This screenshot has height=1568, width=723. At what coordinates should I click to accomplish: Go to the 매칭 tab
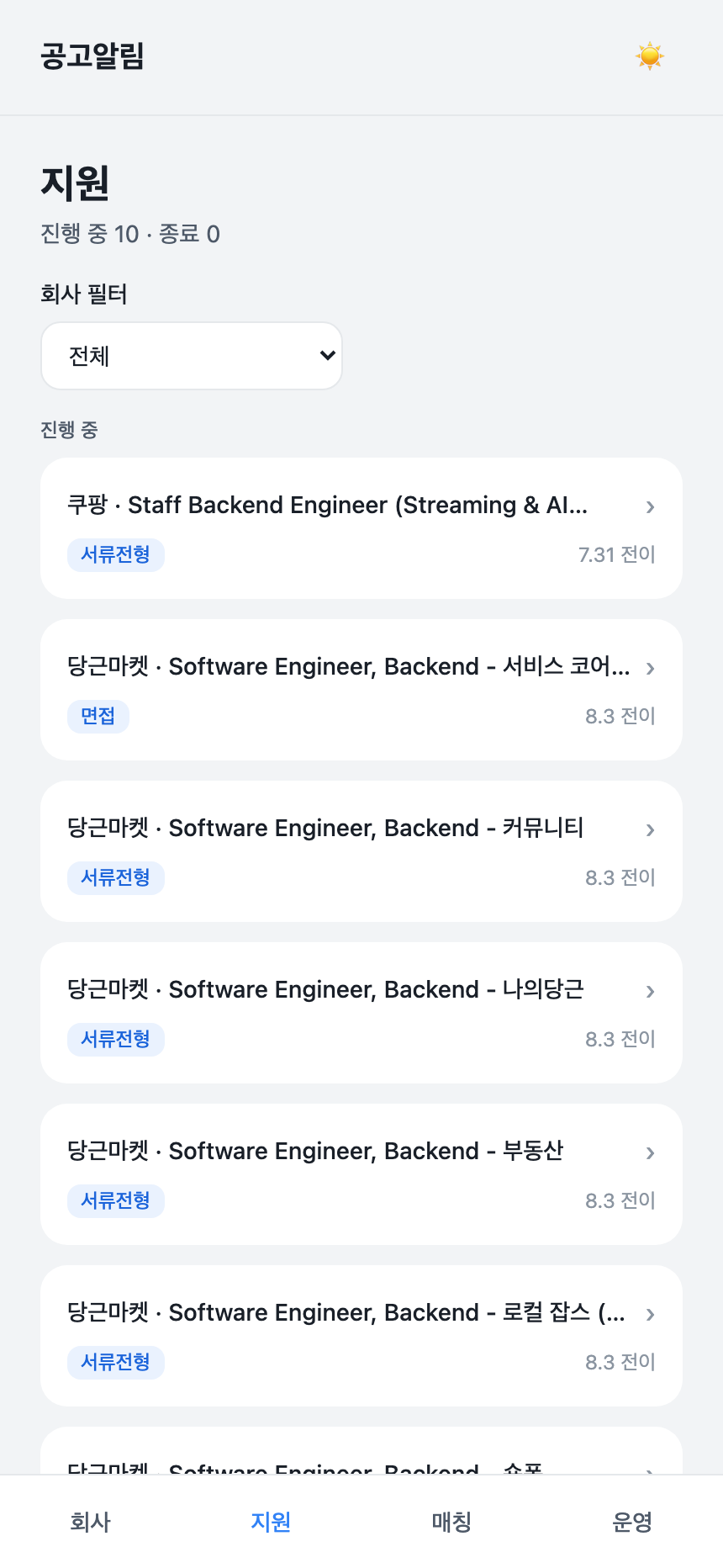tap(451, 1522)
